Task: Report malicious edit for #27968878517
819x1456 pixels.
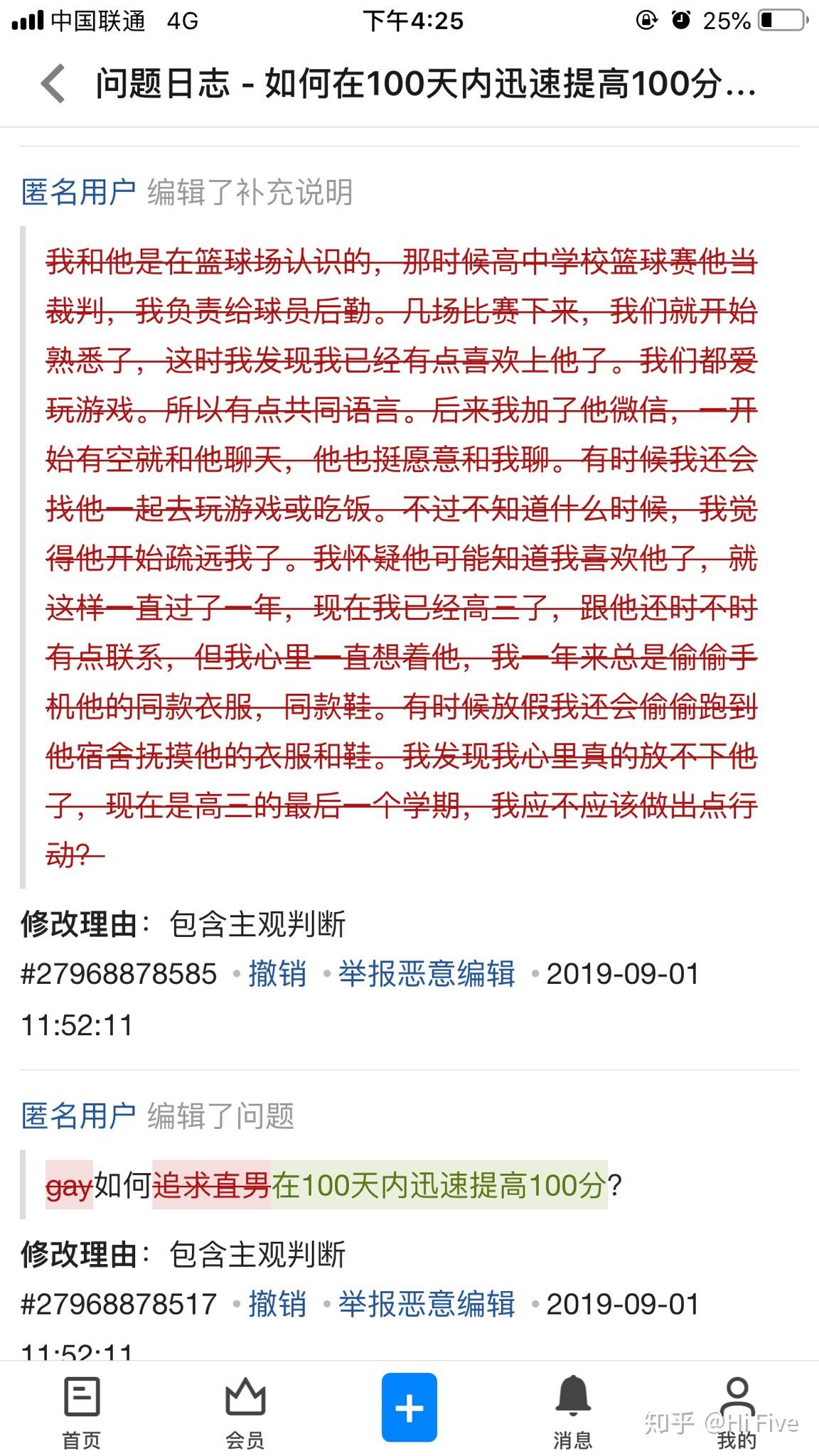Action: click(426, 1304)
